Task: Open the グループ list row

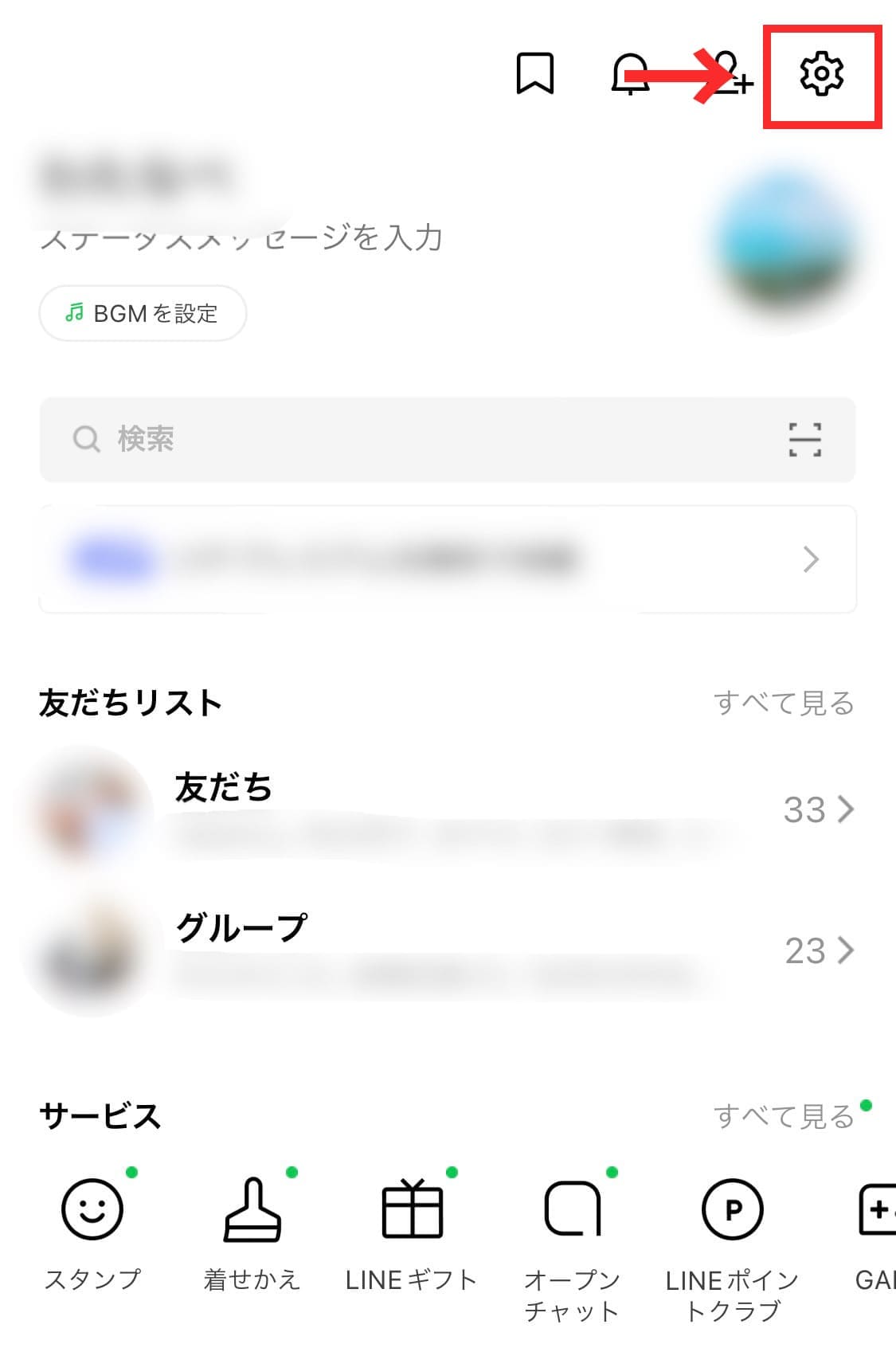Action: point(448,950)
